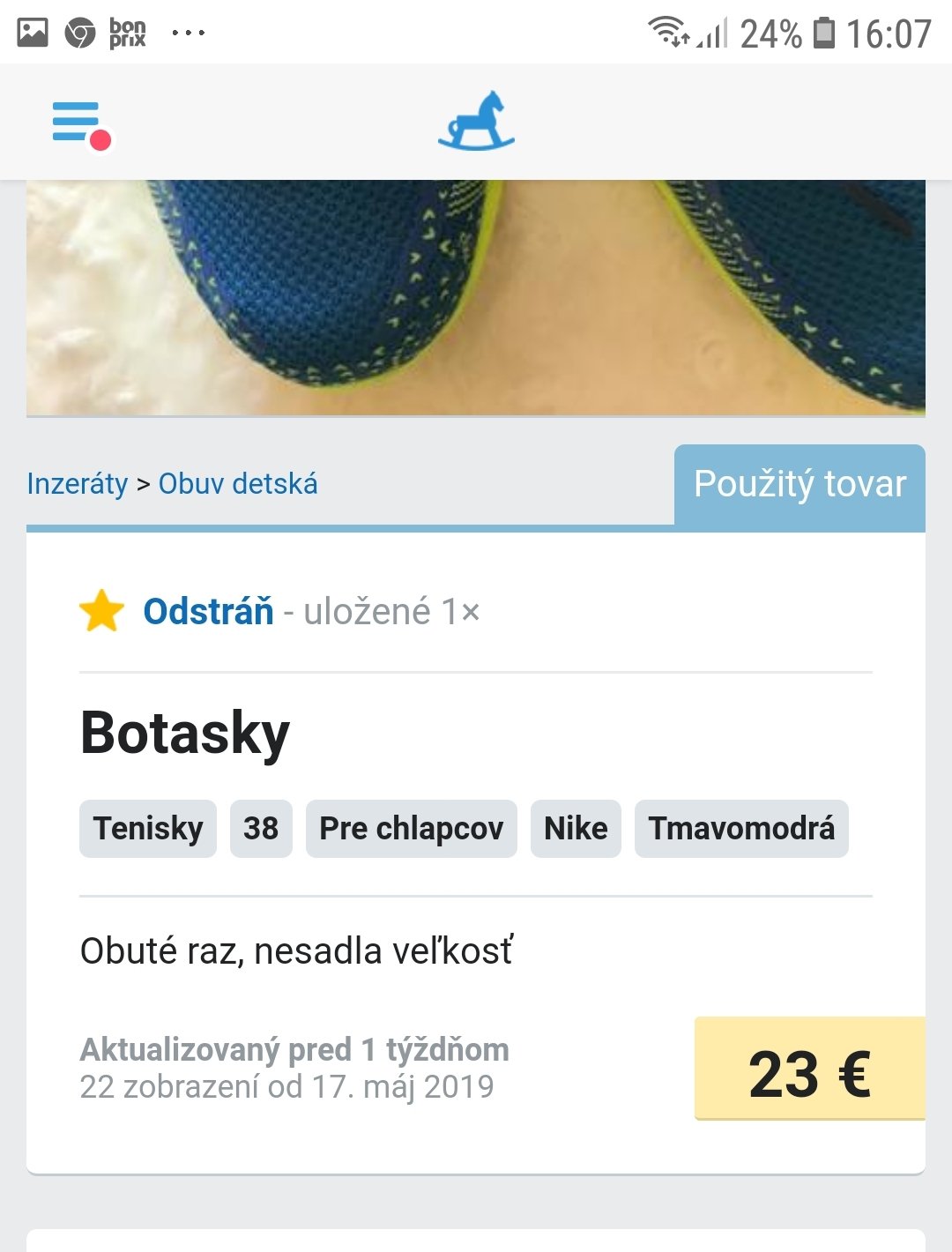Image resolution: width=952 pixels, height=1252 pixels.
Task: Select the Tenisky tag chip
Action: click(x=148, y=829)
